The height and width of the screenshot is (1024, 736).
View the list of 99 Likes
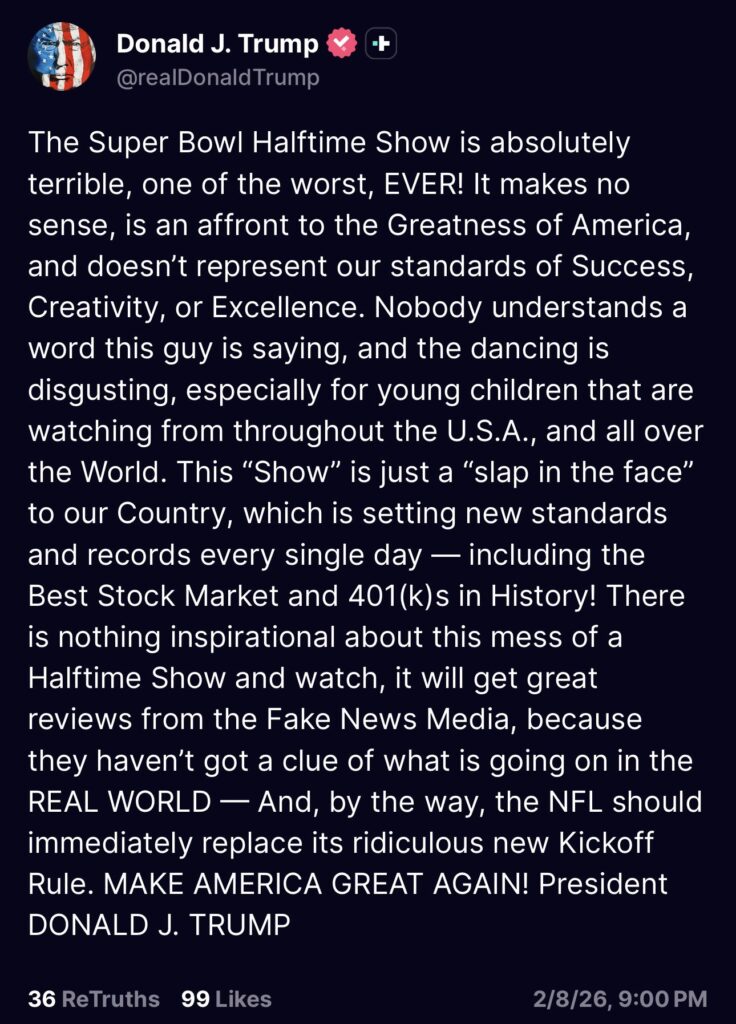coord(226,998)
